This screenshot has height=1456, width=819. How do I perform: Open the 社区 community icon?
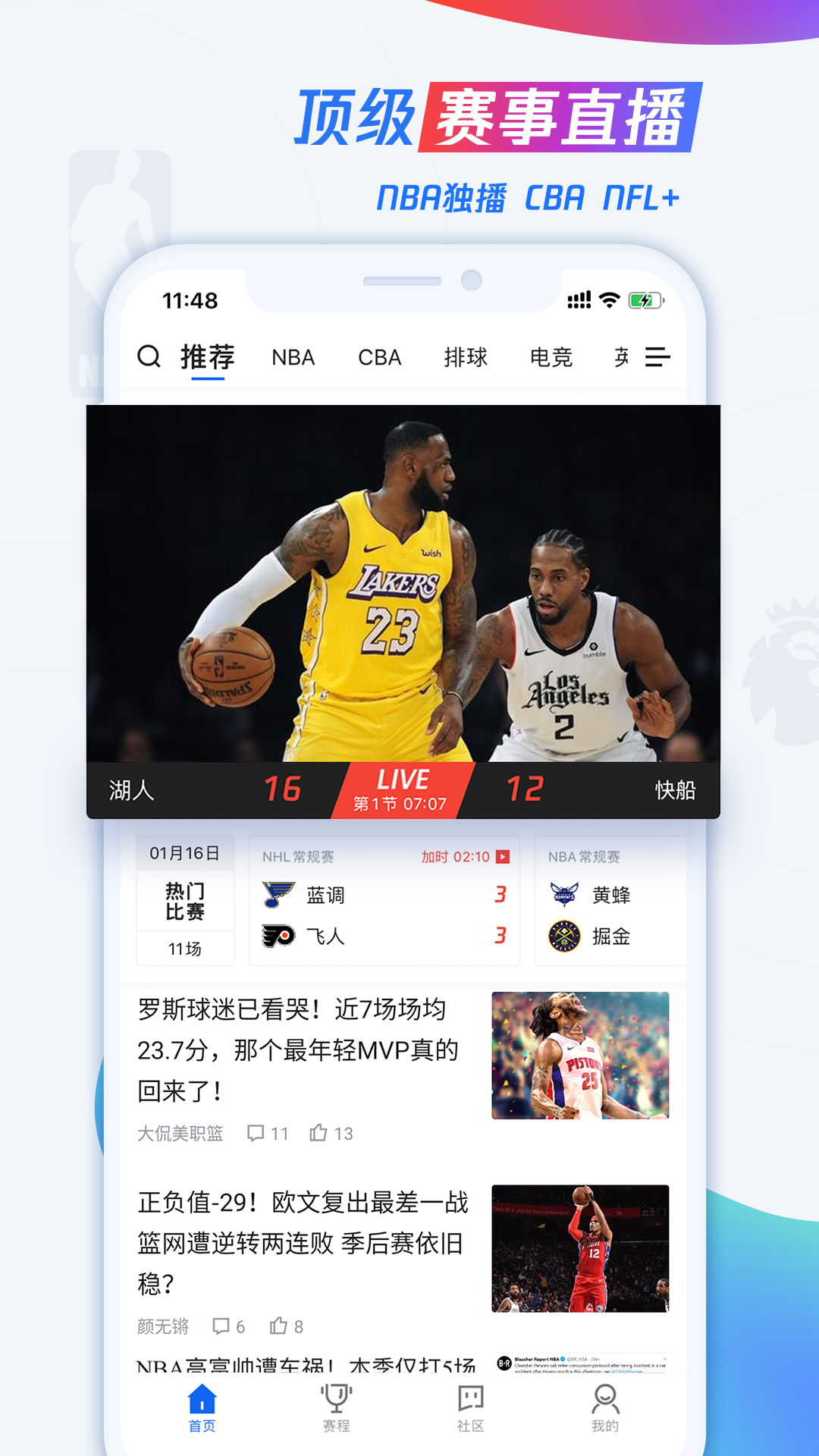point(469,1401)
